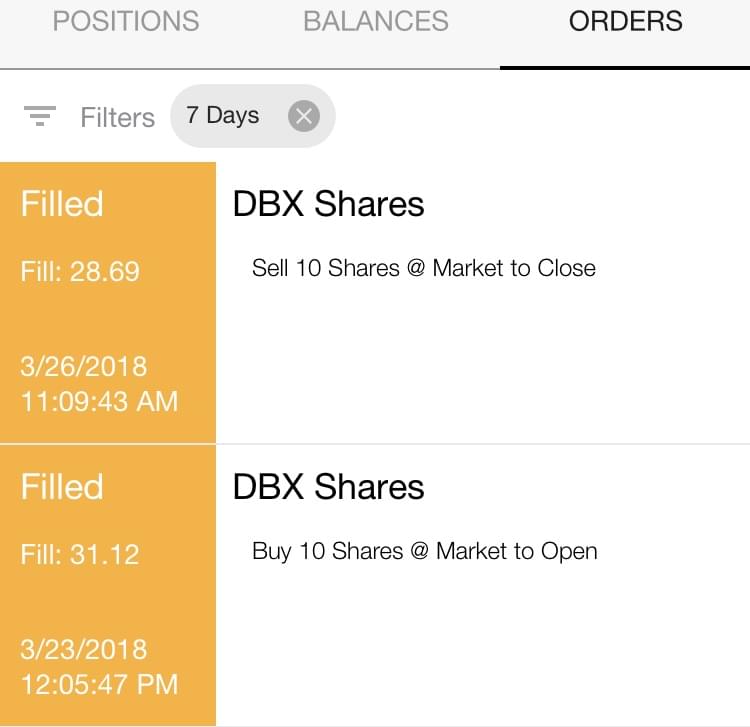The width and height of the screenshot is (750, 727).
Task: Open the Filters options
Action: pyautogui.click(x=90, y=117)
